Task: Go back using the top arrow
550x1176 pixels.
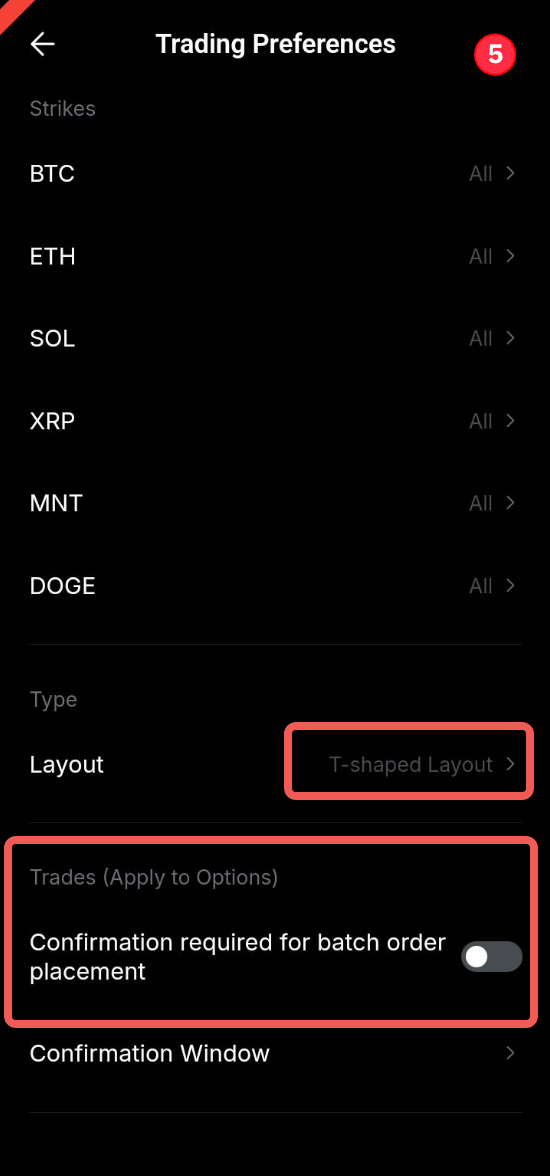Action: point(43,44)
